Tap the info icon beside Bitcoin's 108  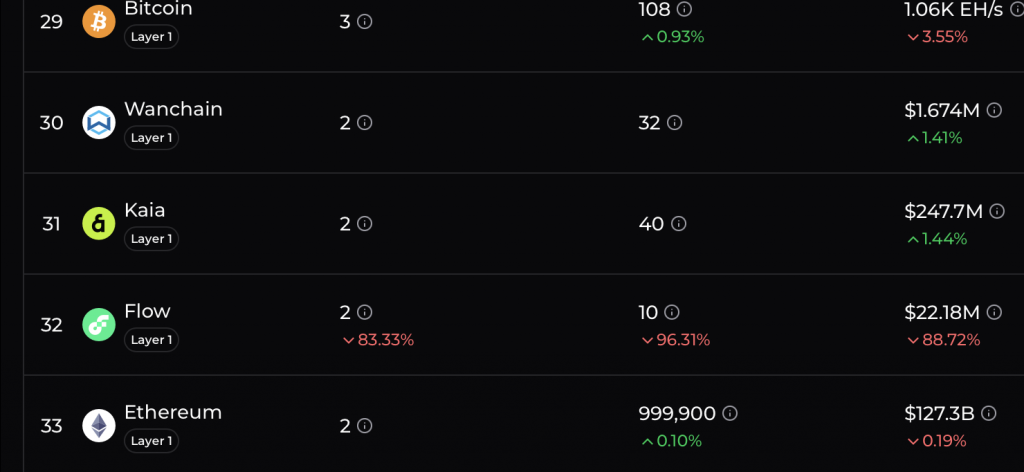(x=684, y=9)
